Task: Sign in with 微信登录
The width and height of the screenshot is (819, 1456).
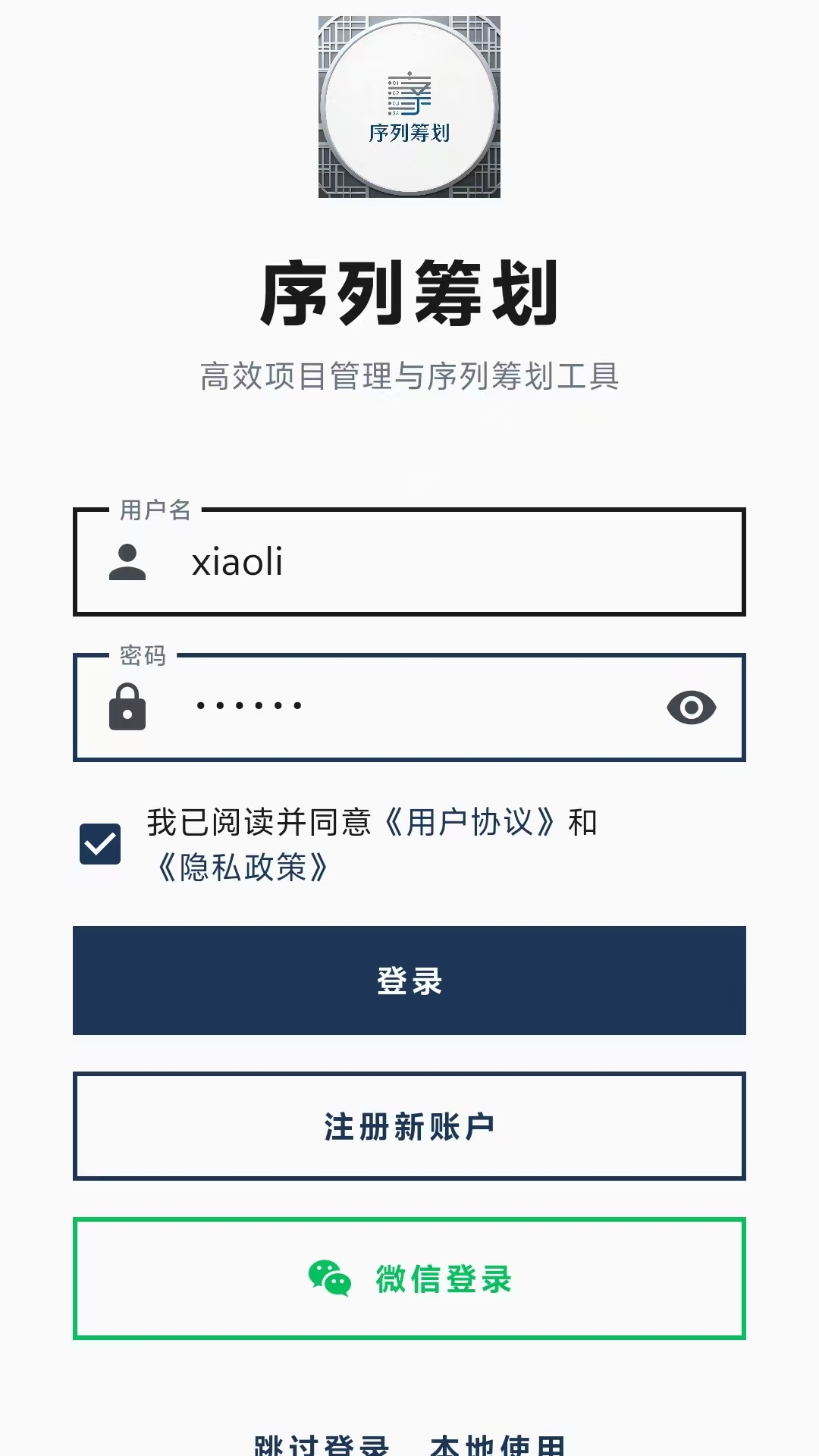Action: tap(409, 1279)
